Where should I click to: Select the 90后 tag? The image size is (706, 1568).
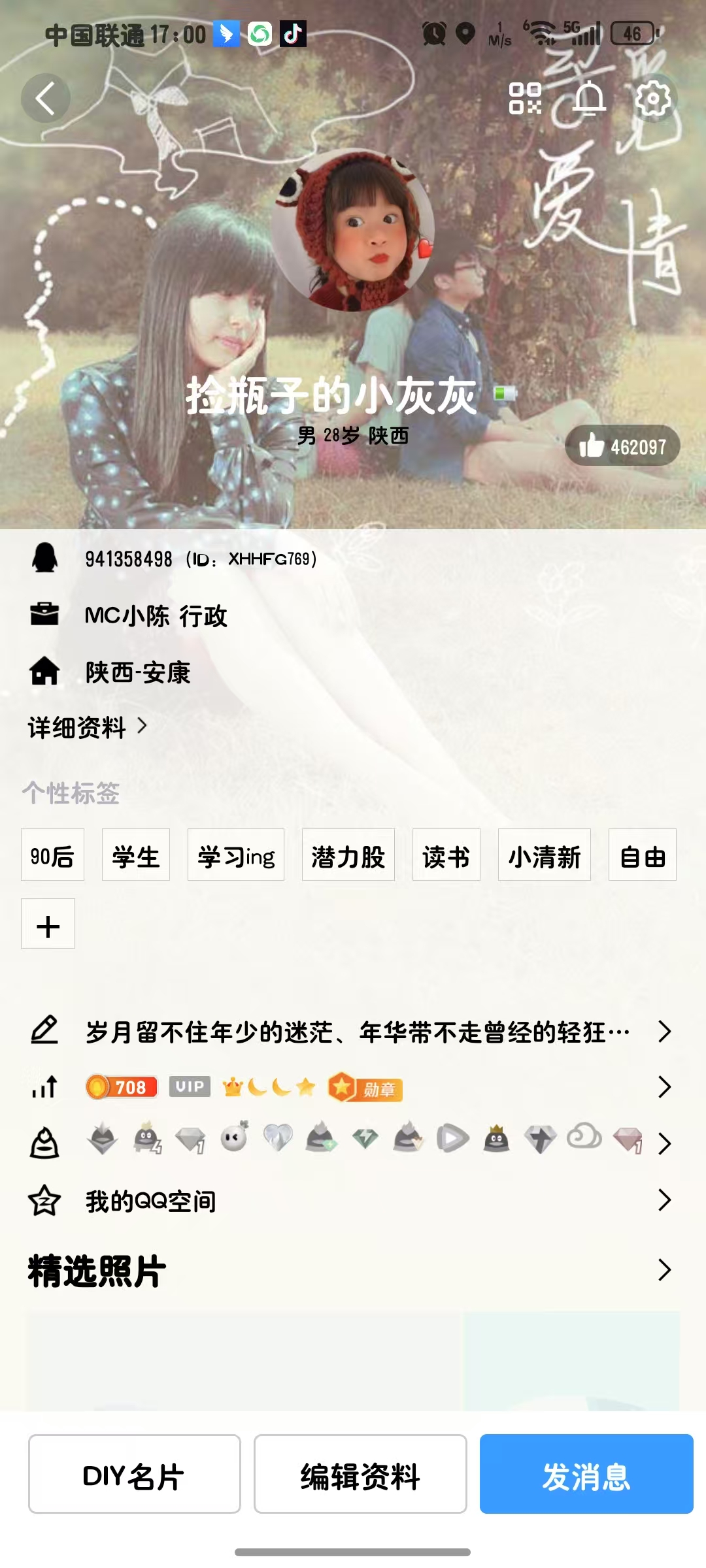52,855
